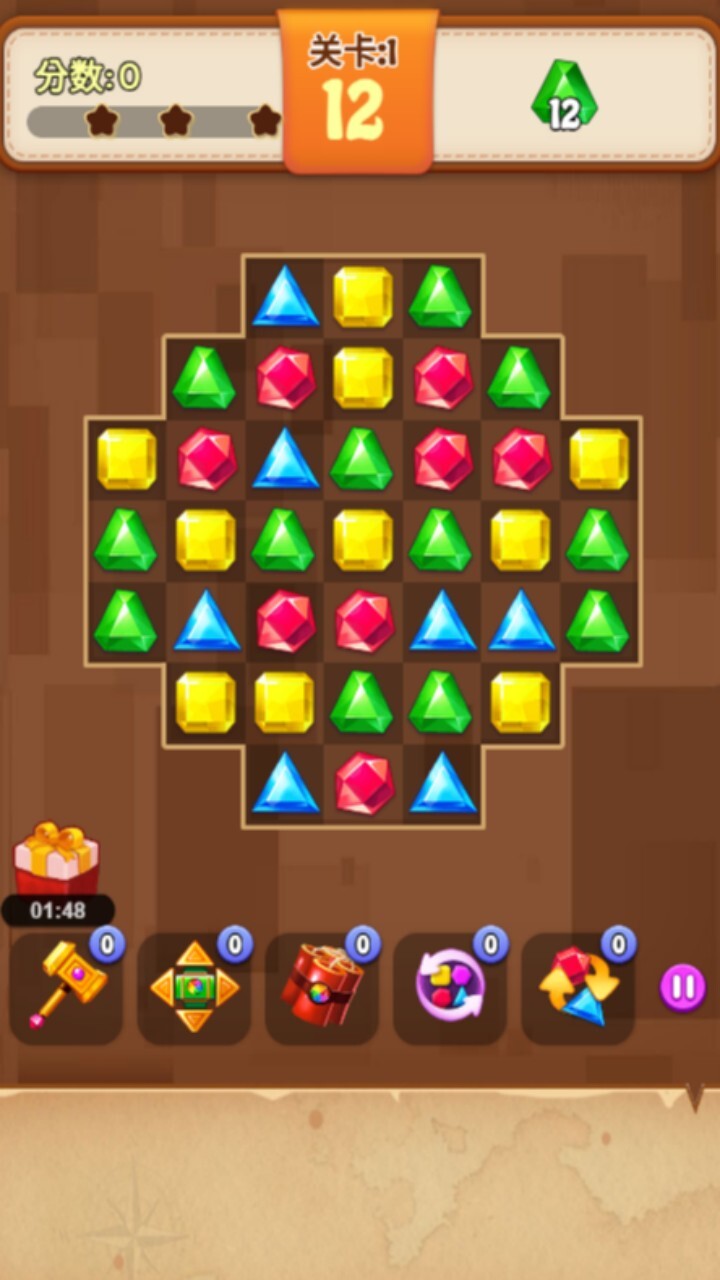Use the red dynamite bomb booster
The image size is (720, 1280).
coord(322,988)
